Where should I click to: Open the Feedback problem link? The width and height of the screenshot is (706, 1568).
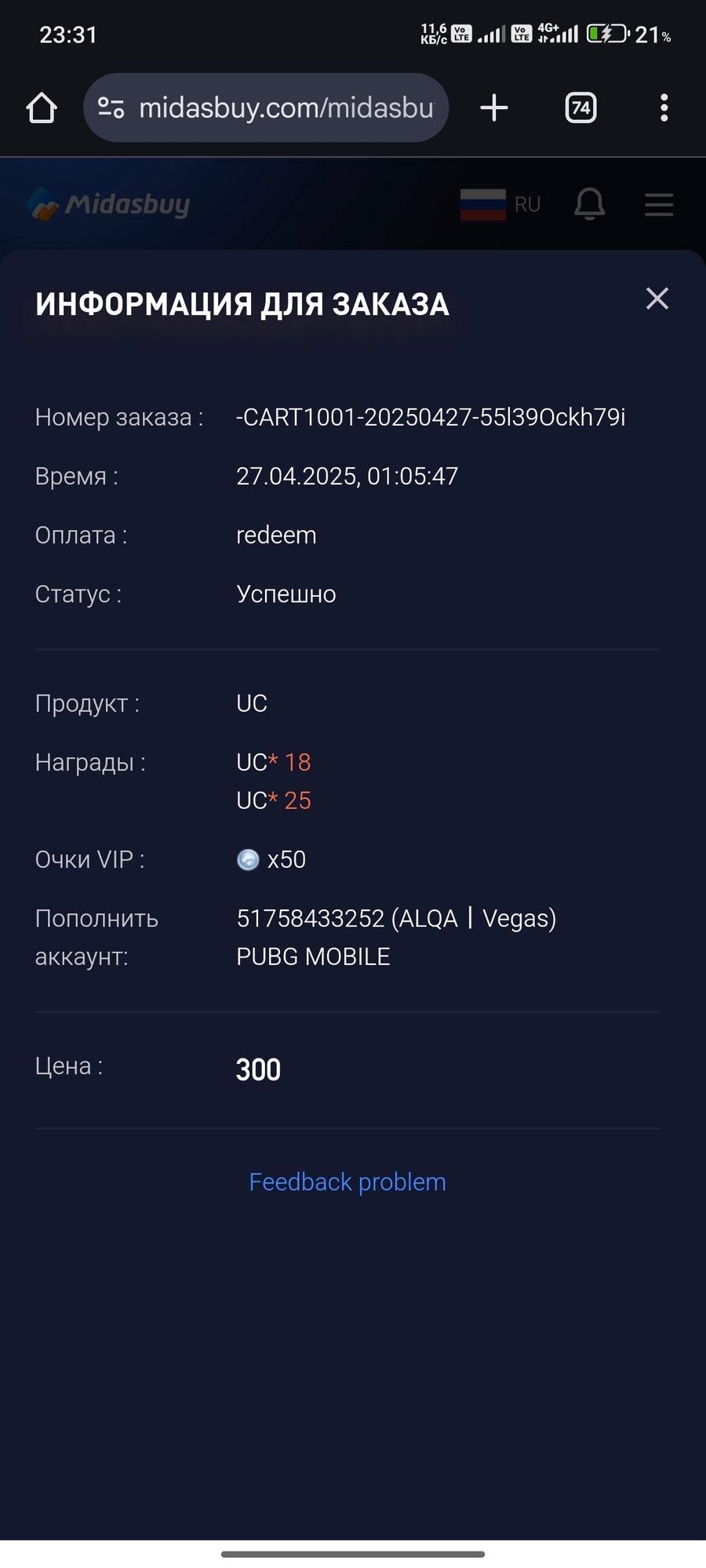click(x=347, y=1181)
